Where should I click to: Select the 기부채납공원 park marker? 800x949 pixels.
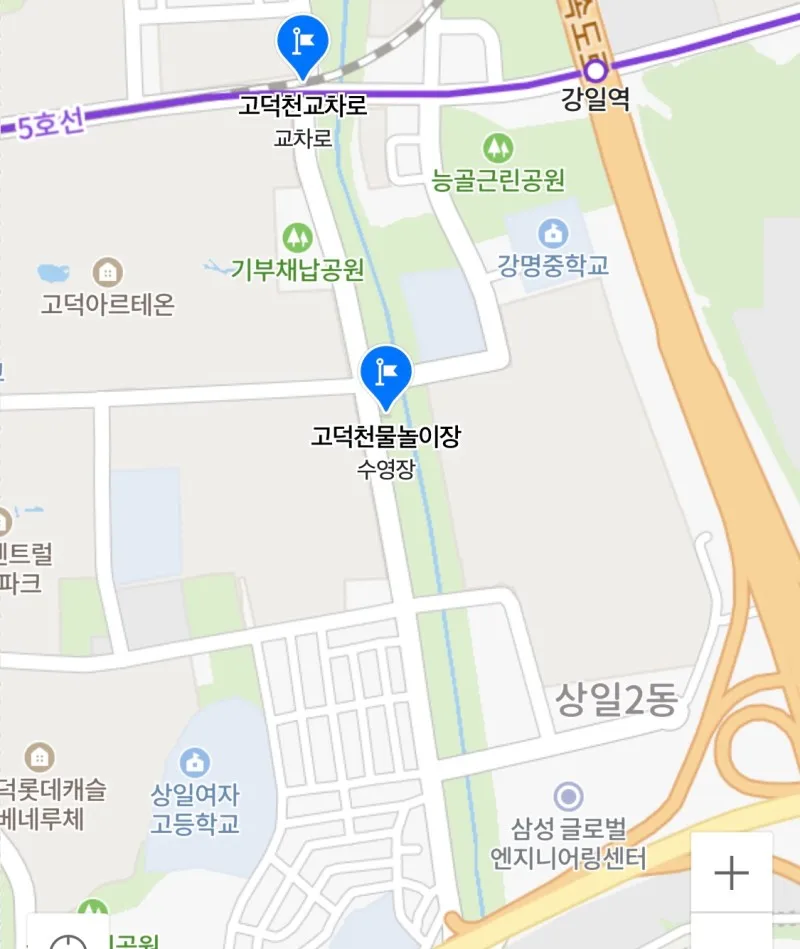pos(297,238)
